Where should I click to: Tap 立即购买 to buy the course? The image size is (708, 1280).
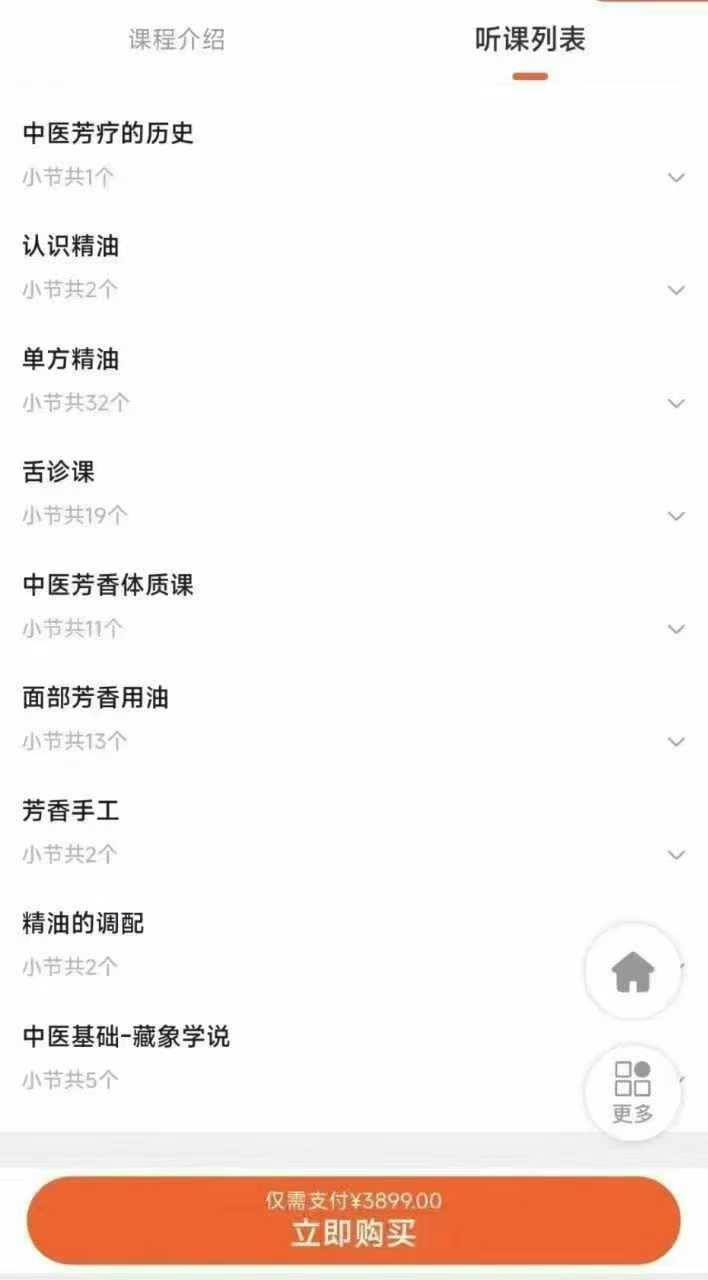(x=353, y=1221)
